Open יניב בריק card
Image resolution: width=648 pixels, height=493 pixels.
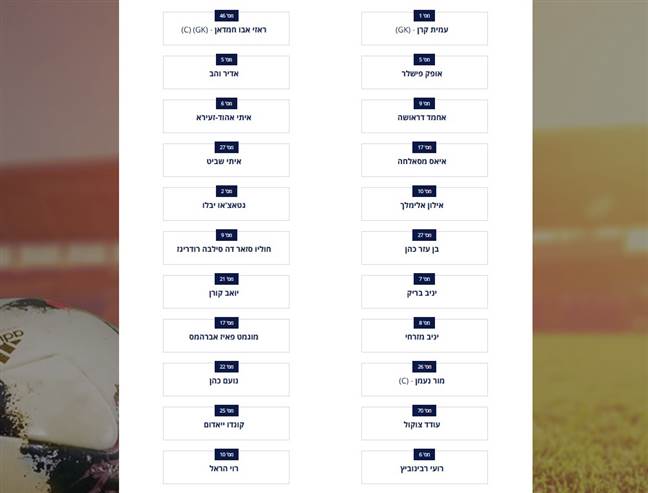[424, 294]
